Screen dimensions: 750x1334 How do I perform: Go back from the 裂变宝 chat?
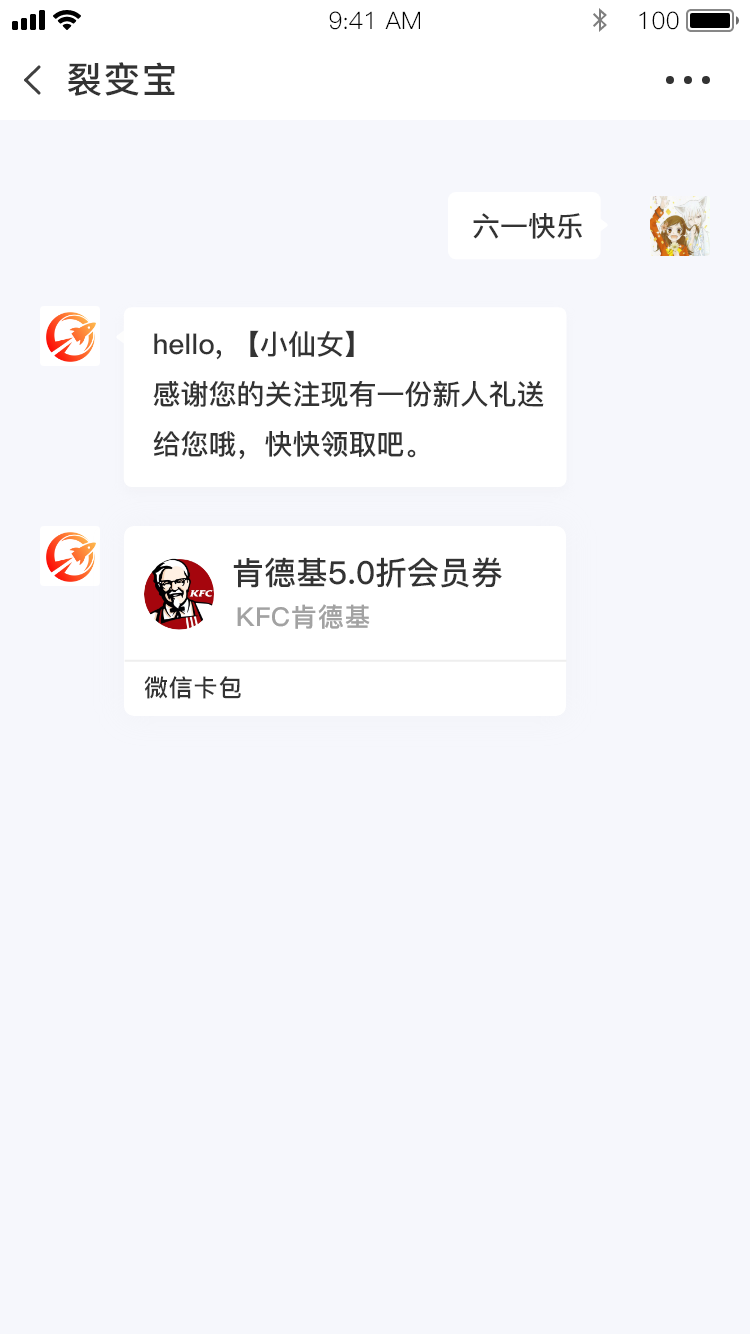34,80
